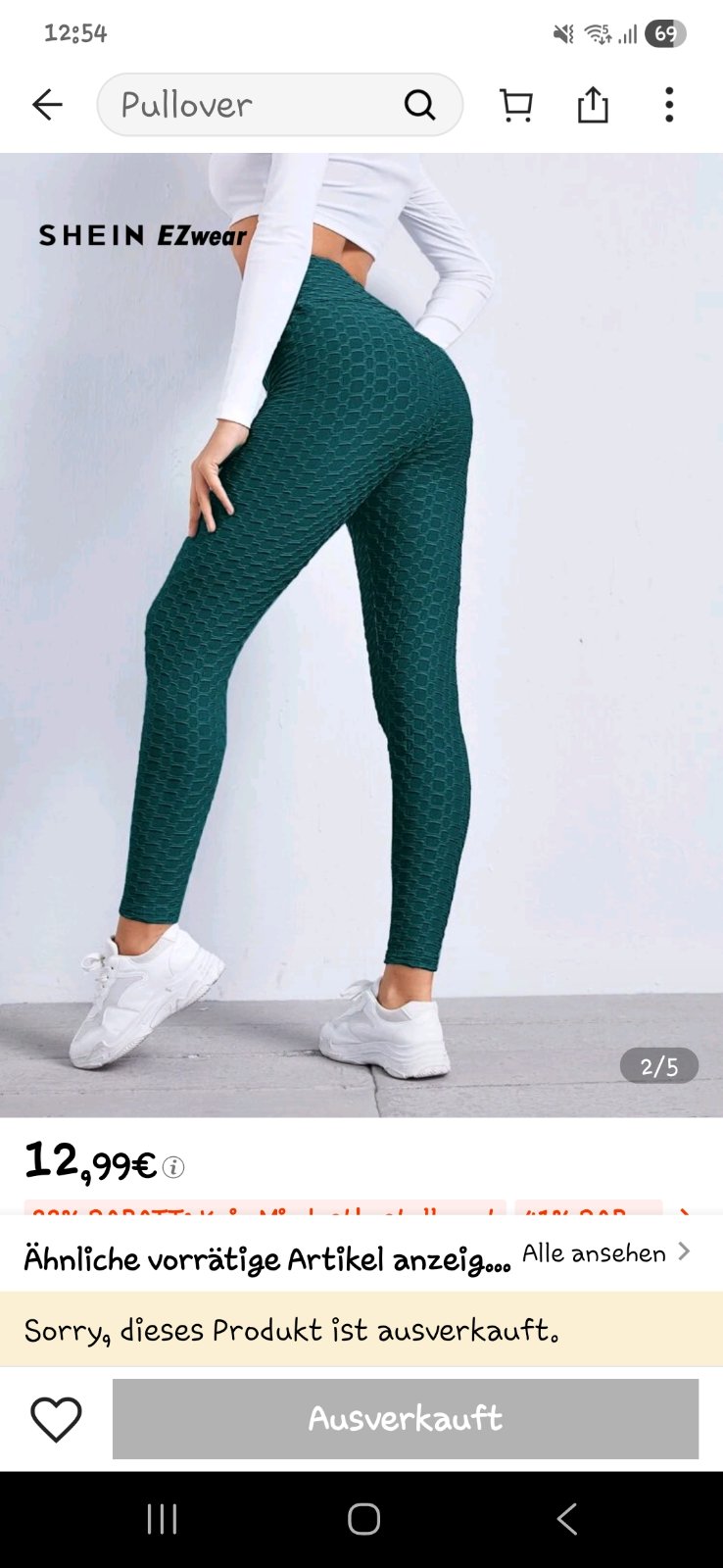Tap the Ausverkauft button

tap(405, 1419)
